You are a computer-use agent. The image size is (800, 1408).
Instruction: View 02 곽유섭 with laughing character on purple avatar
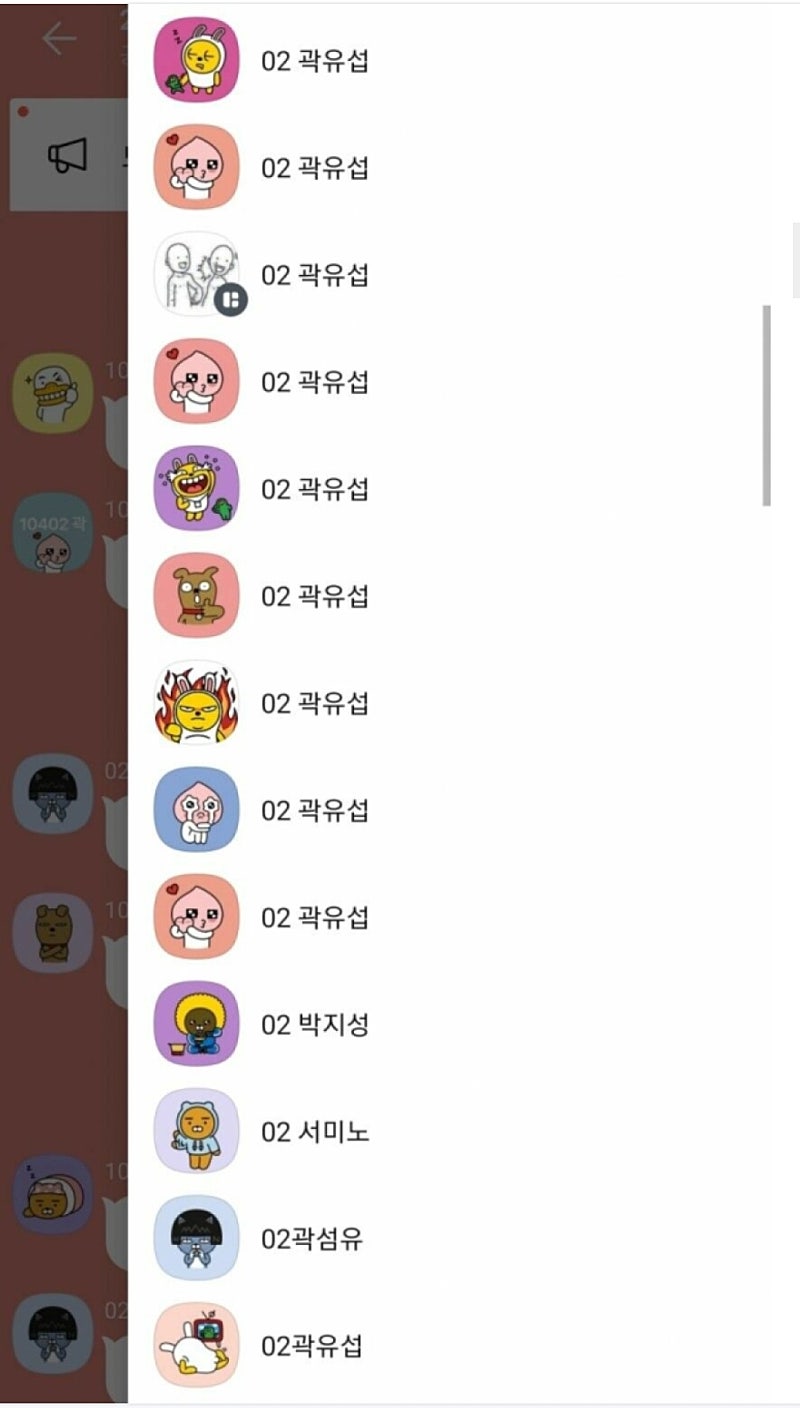tap(464, 489)
